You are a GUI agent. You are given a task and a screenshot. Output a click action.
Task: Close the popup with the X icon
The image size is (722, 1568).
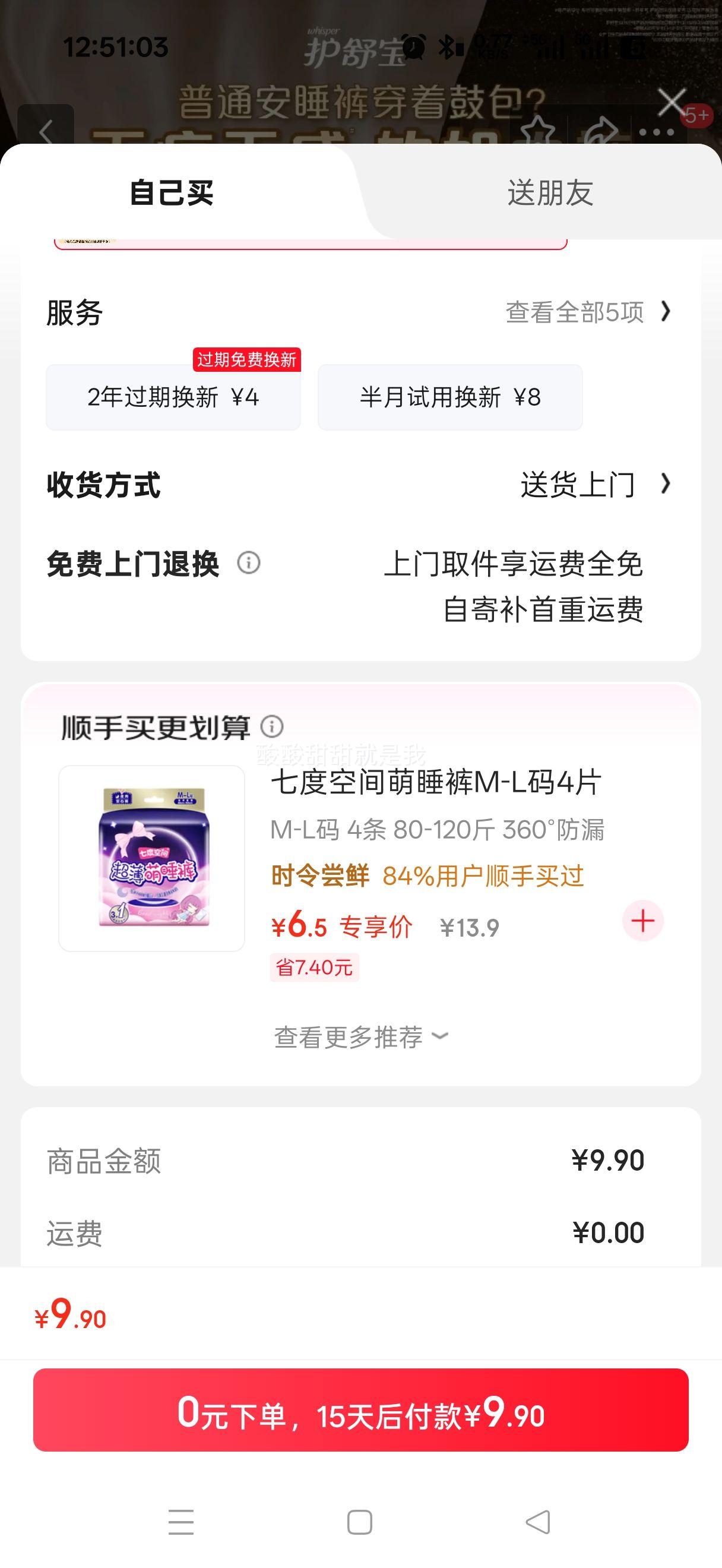click(x=673, y=102)
